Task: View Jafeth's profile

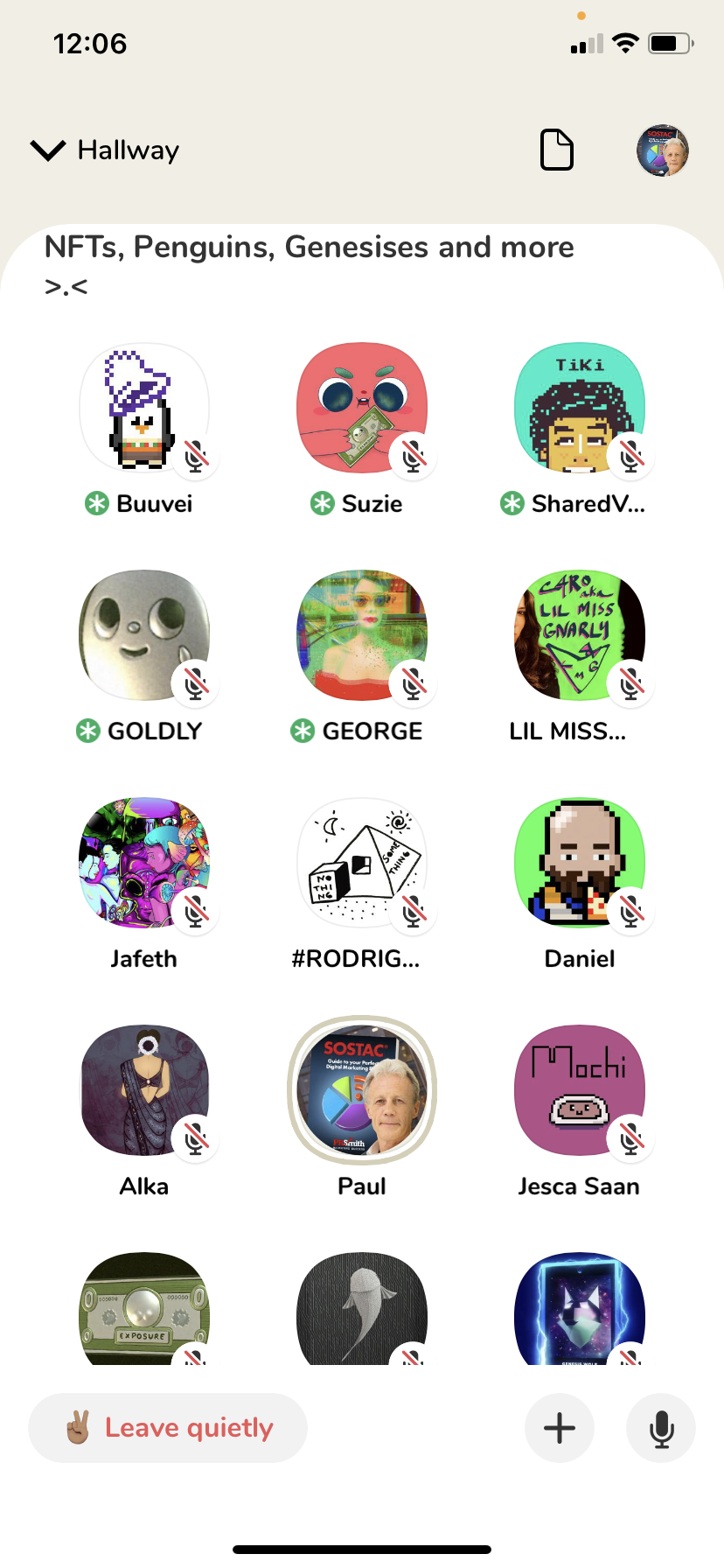Action: pos(144,862)
